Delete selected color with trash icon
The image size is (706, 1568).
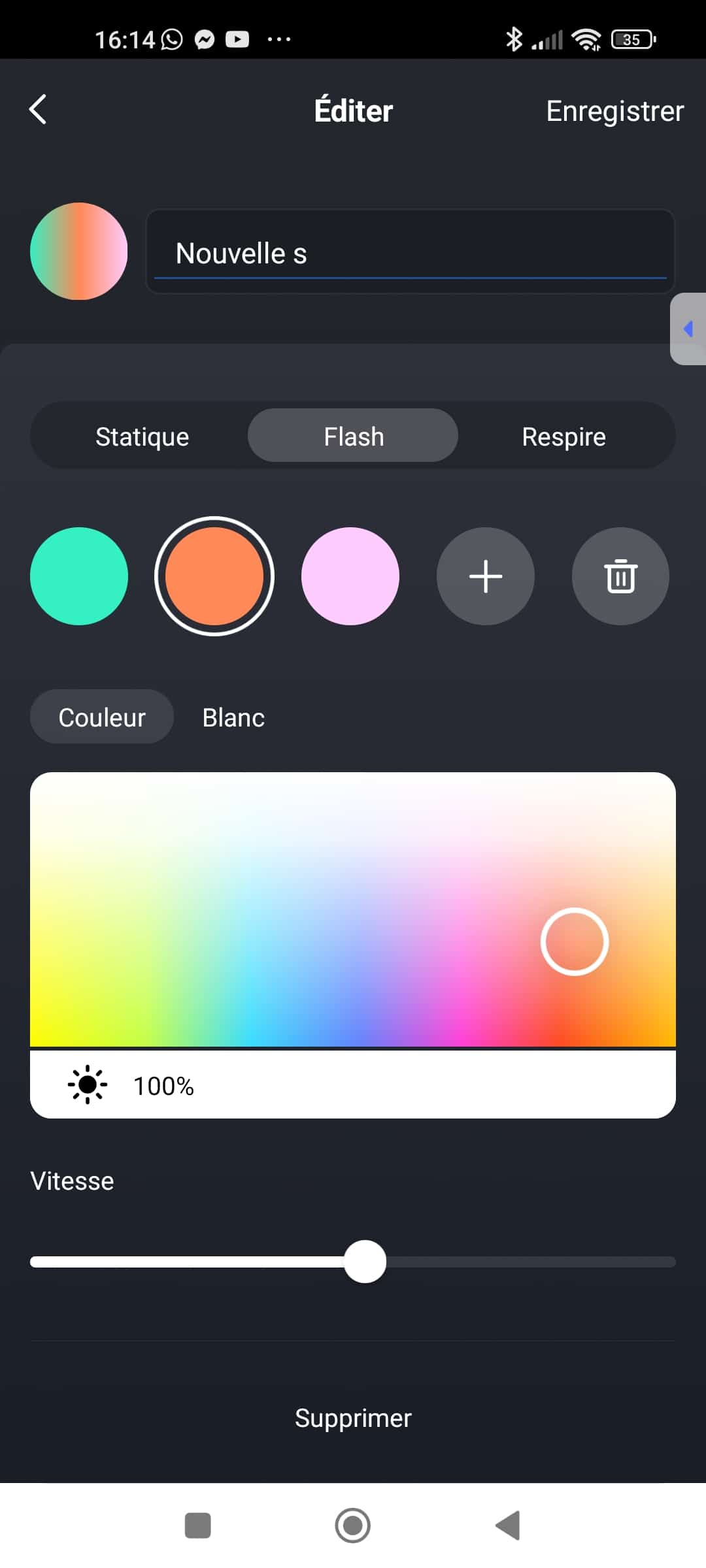[621, 576]
